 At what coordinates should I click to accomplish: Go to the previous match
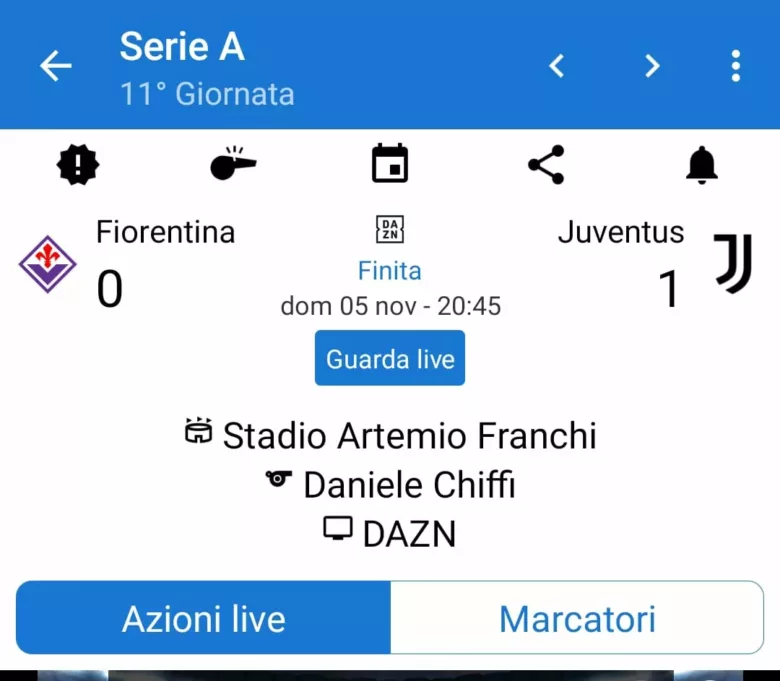557,66
